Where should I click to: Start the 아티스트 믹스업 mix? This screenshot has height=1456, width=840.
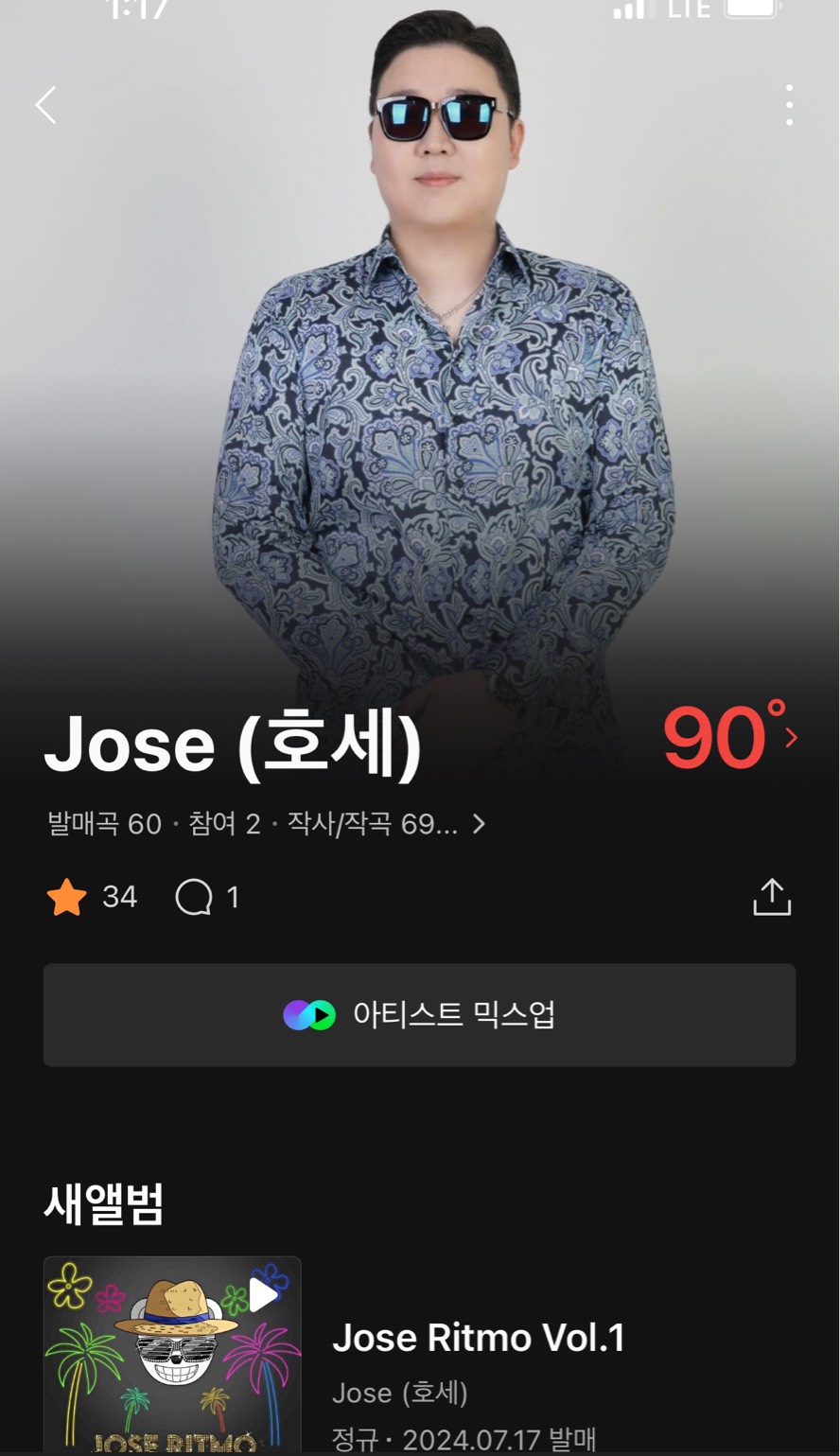(419, 1015)
